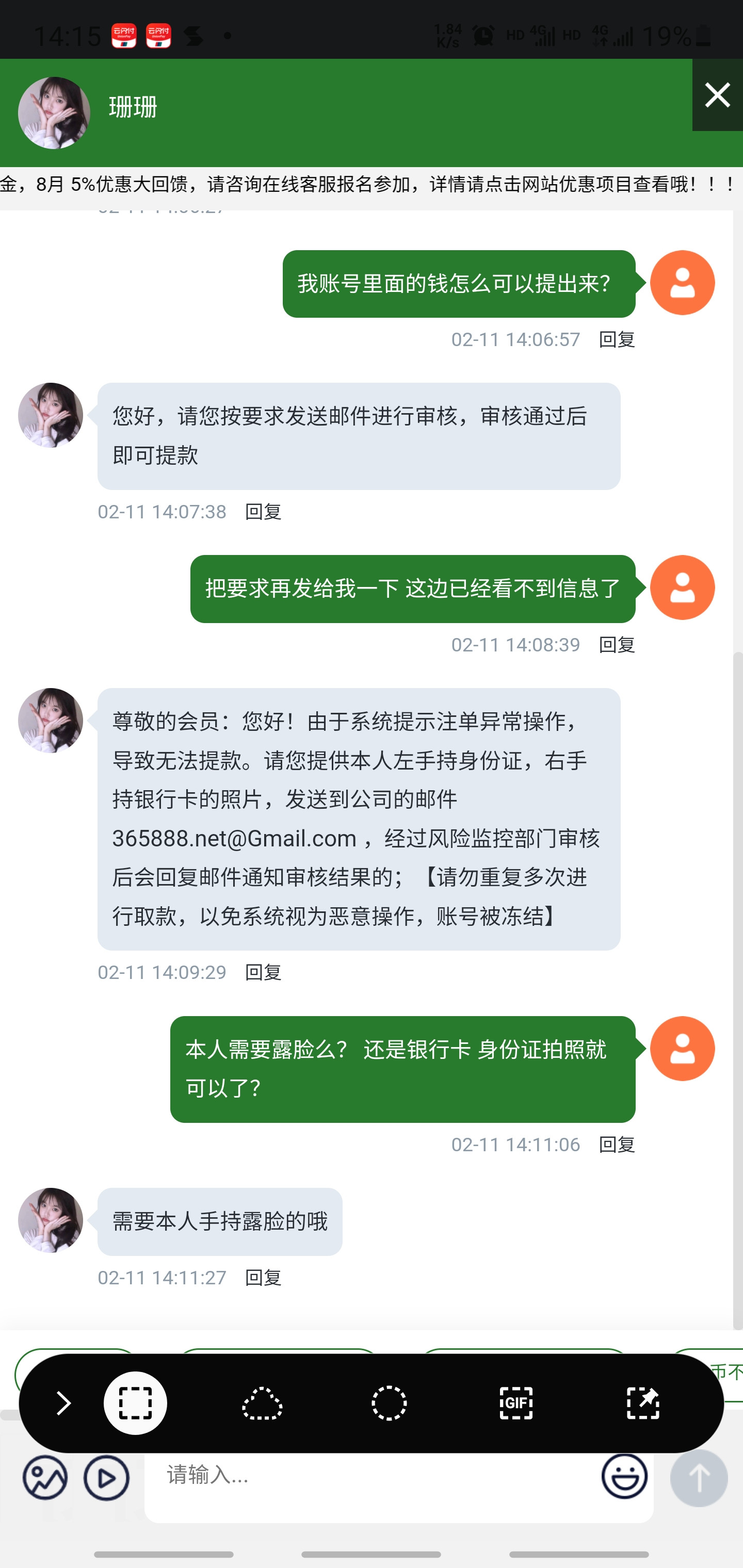Collapse the screenshot toolbar arrow
The height and width of the screenshot is (1568, 743).
click(63, 1403)
